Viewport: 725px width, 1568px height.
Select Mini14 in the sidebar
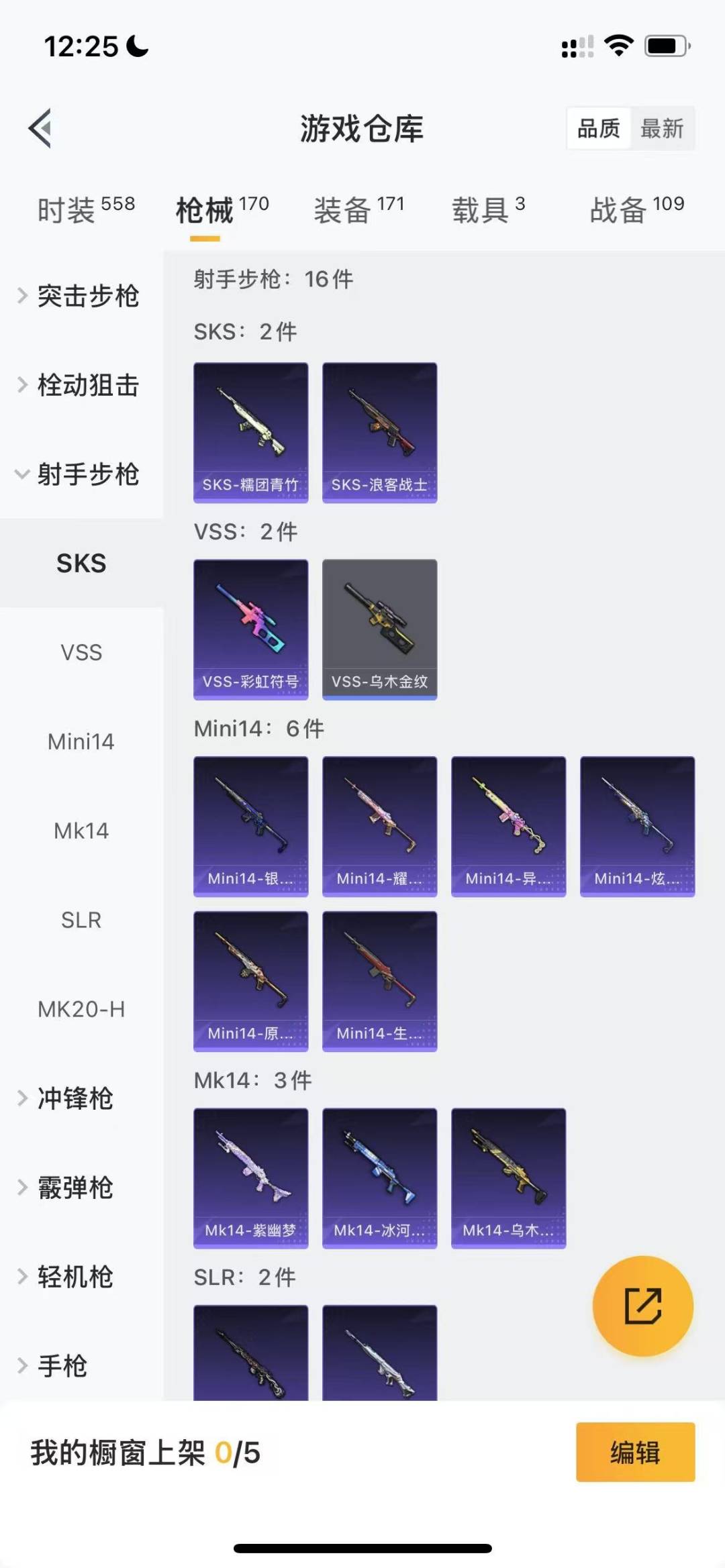(x=81, y=741)
